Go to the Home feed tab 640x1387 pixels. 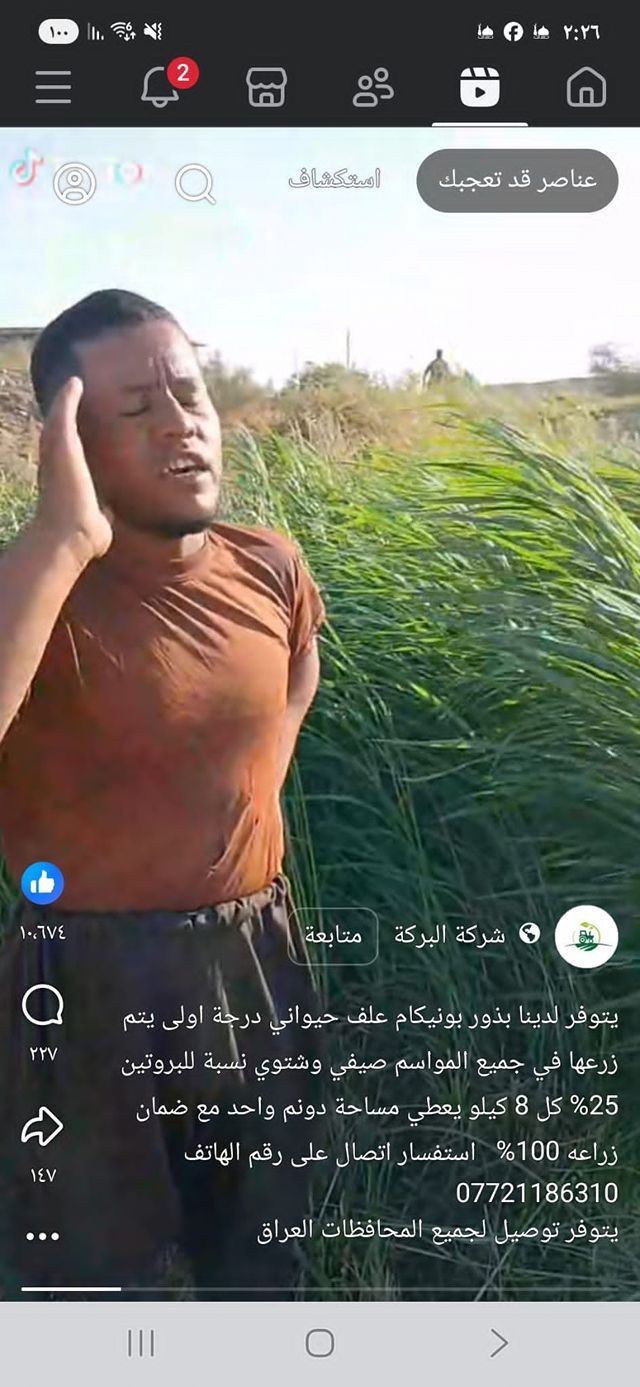tap(586, 87)
